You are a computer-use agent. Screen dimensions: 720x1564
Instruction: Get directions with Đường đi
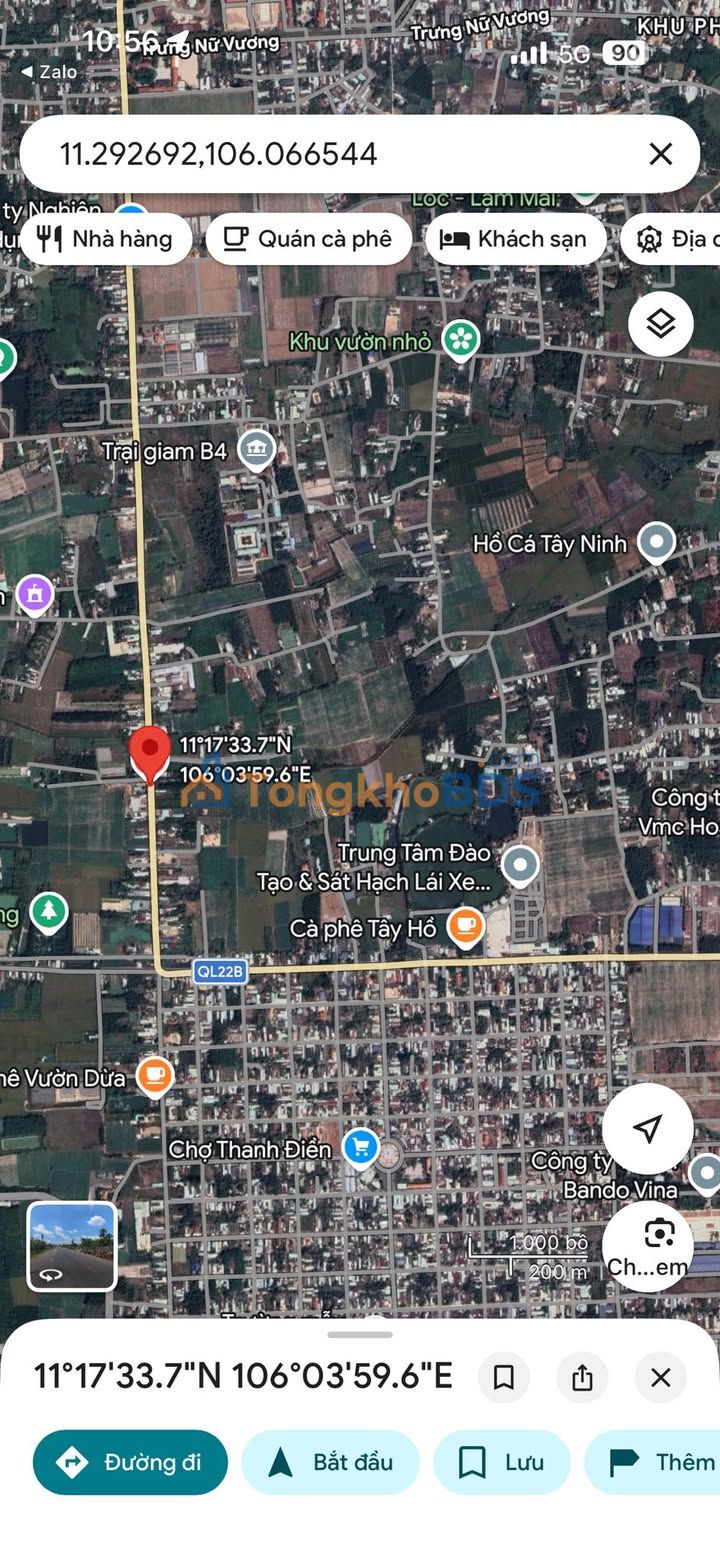[130, 1462]
